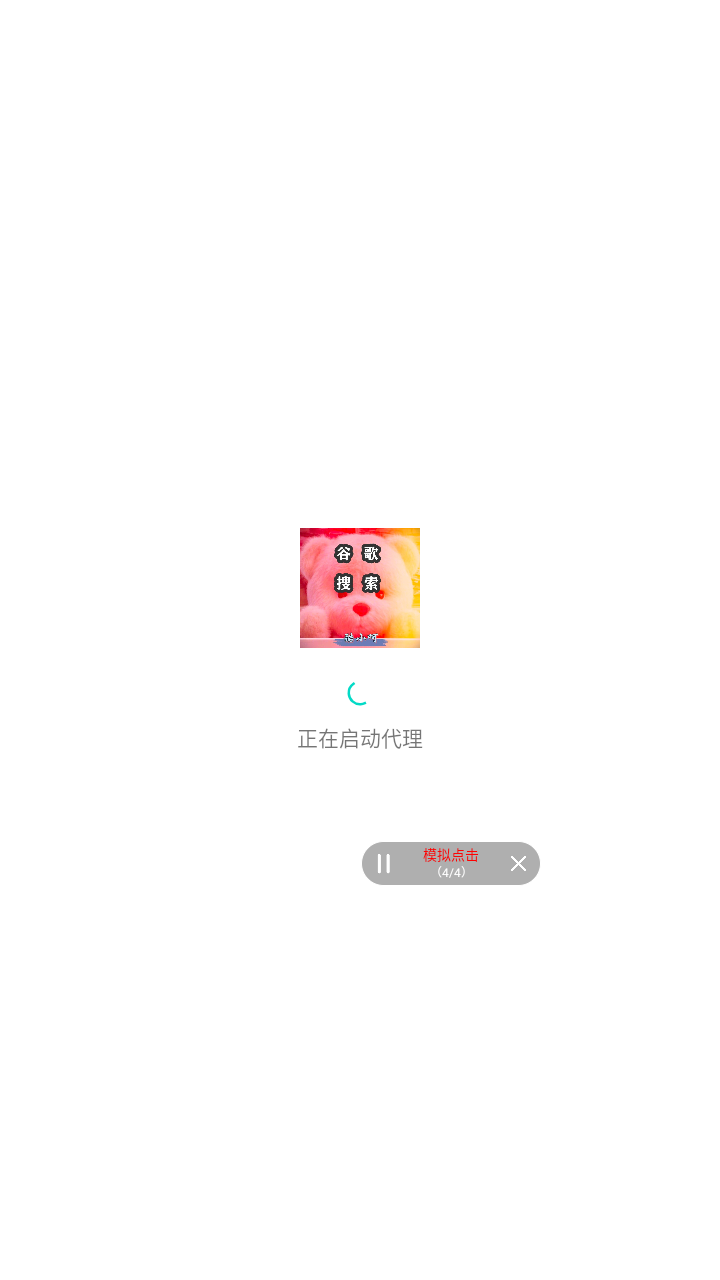This screenshot has height=1280, width=720.
Task: Tap the 诺小呵 watermark on the logo
Action: (360, 639)
